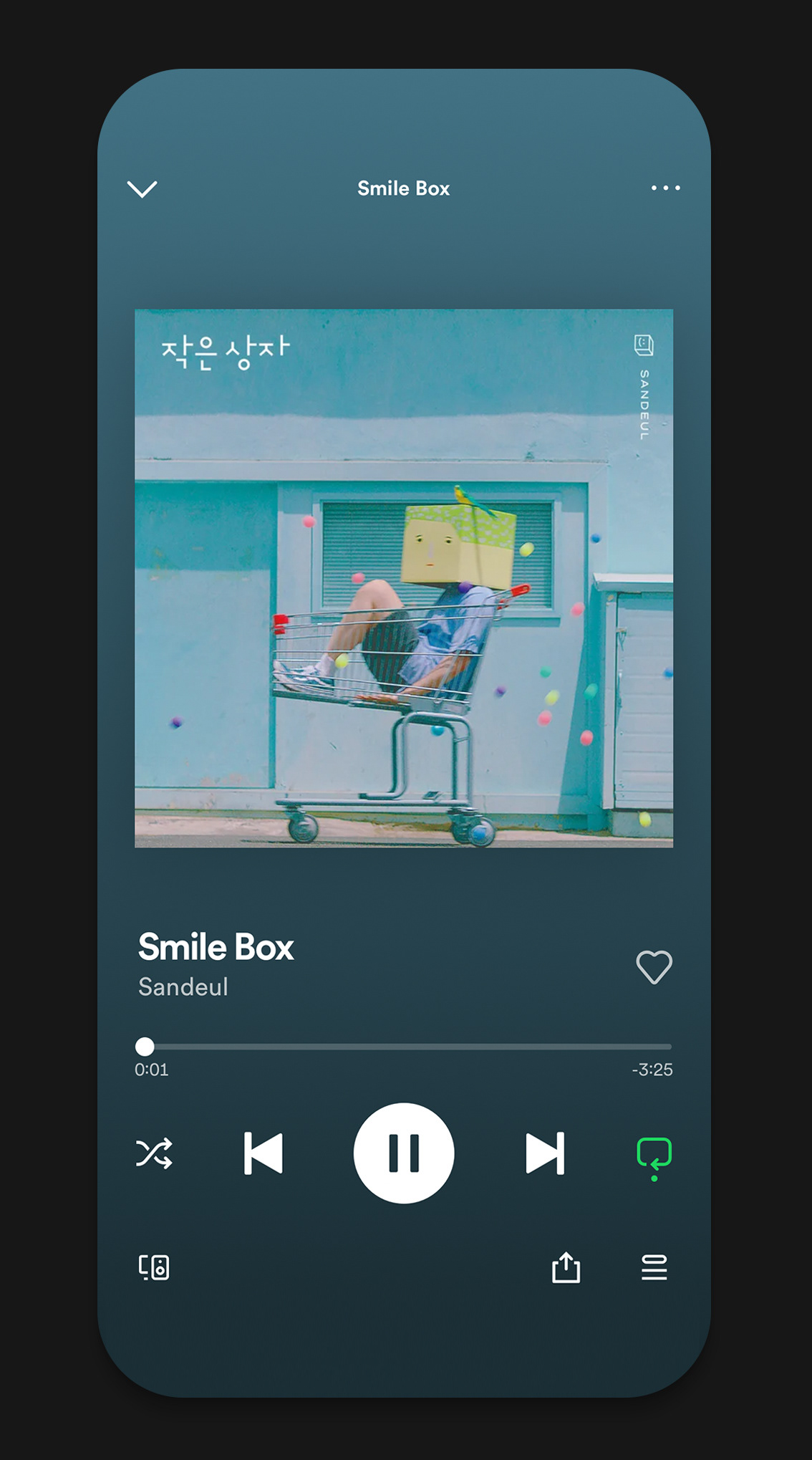Image resolution: width=812 pixels, height=1460 pixels.
Task: Skip to the previous track
Action: point(264,1153)
